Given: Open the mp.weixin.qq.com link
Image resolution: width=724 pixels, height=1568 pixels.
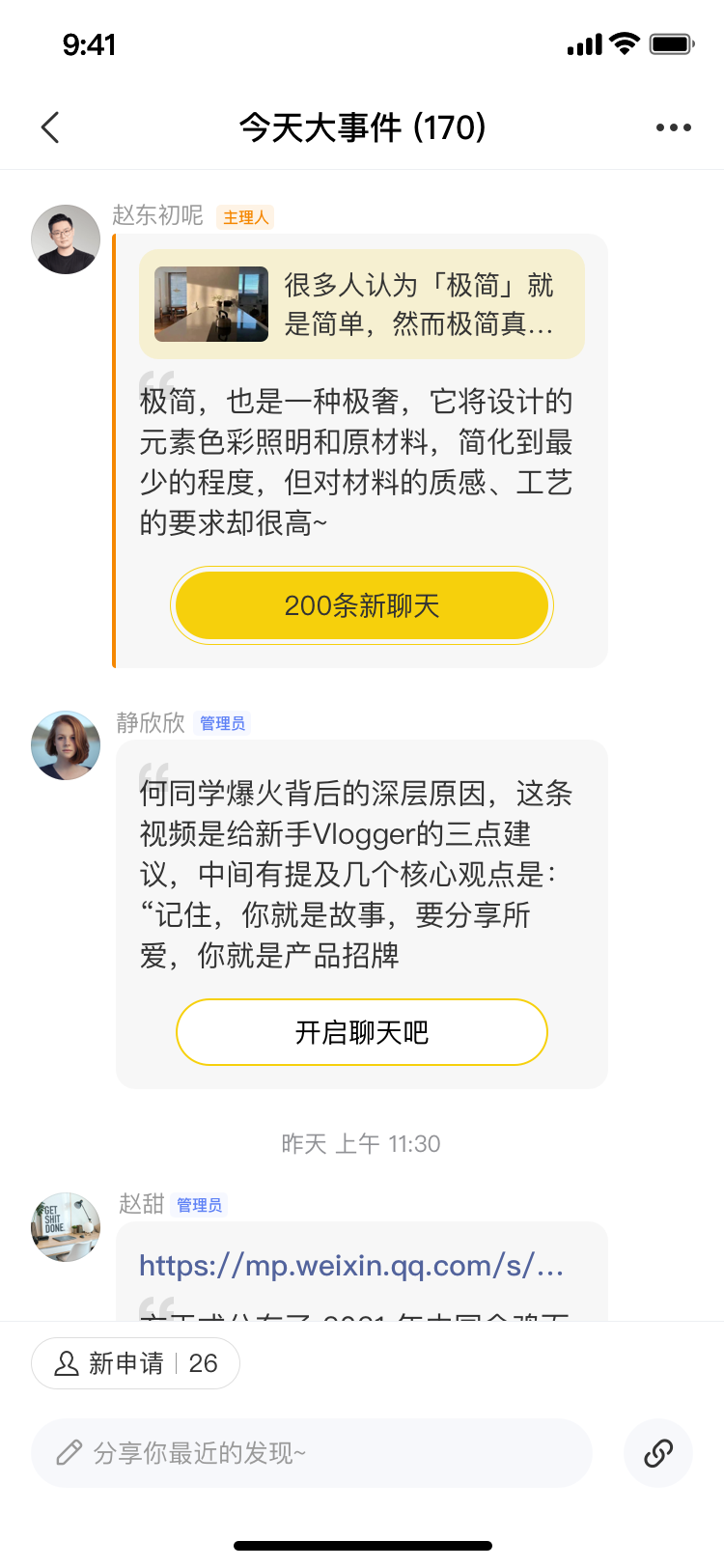Looking at the screenshot, I should tap(351, 1266).
